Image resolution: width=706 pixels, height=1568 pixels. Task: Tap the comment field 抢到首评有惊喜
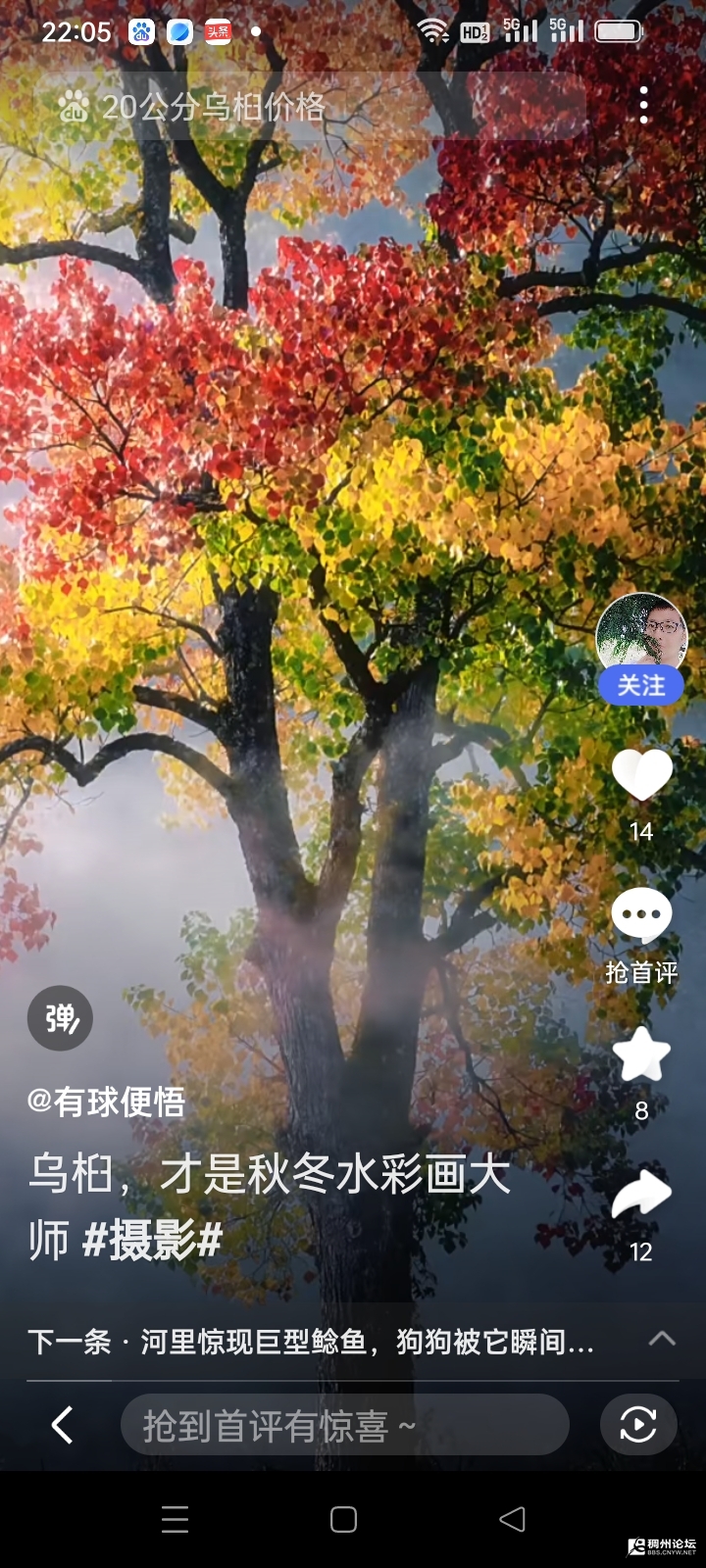point(343,1425)
